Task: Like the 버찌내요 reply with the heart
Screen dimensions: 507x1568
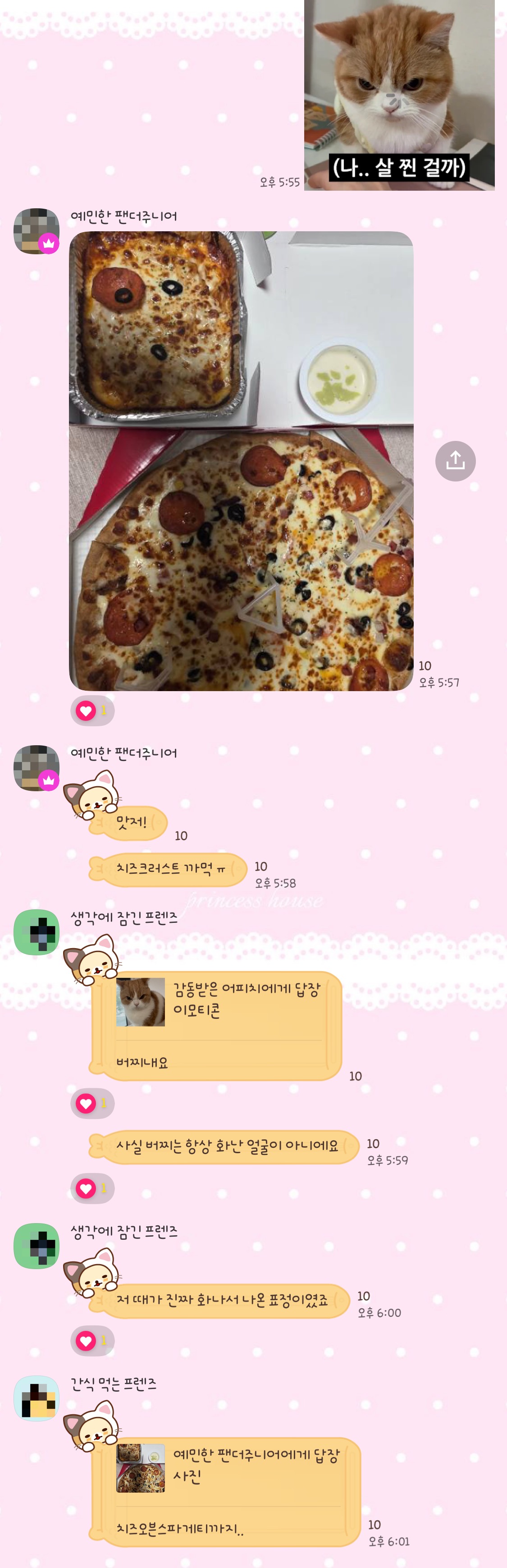Action: click(x=87, y=1103)
